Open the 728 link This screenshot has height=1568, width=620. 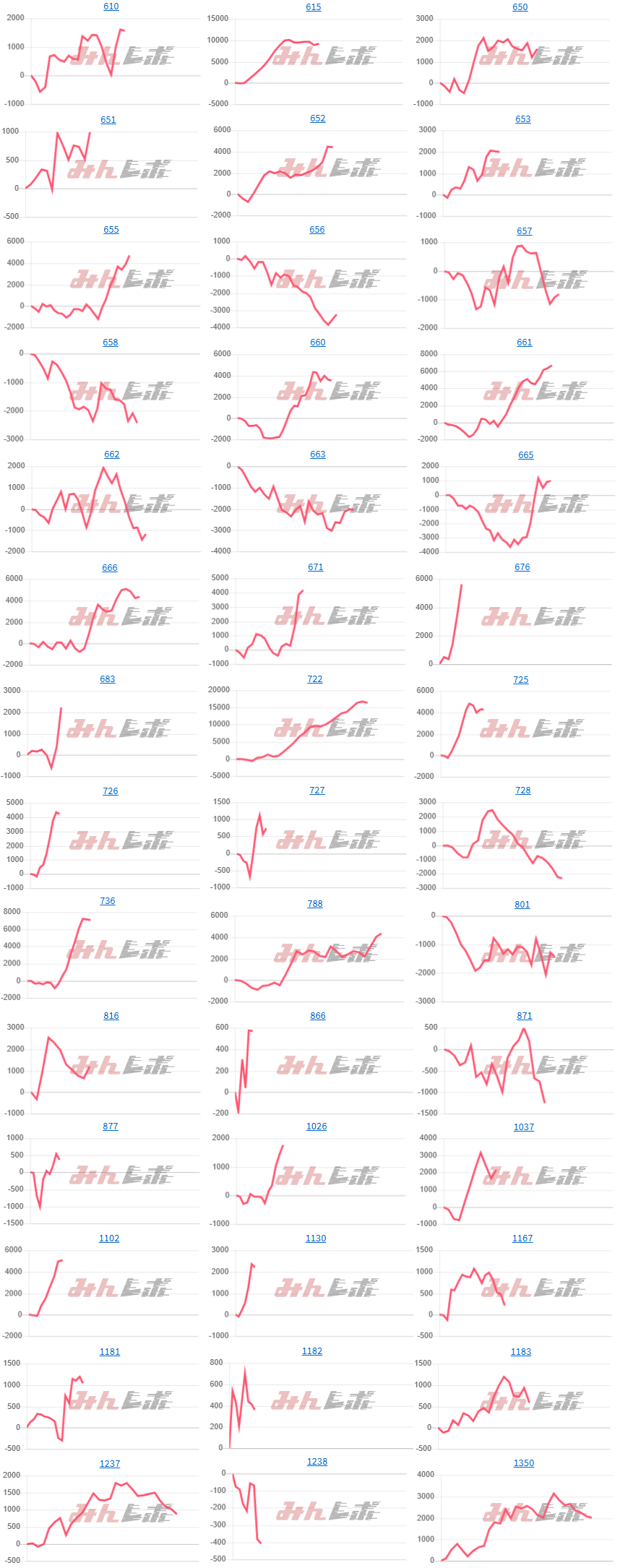(x=523, y=791)
